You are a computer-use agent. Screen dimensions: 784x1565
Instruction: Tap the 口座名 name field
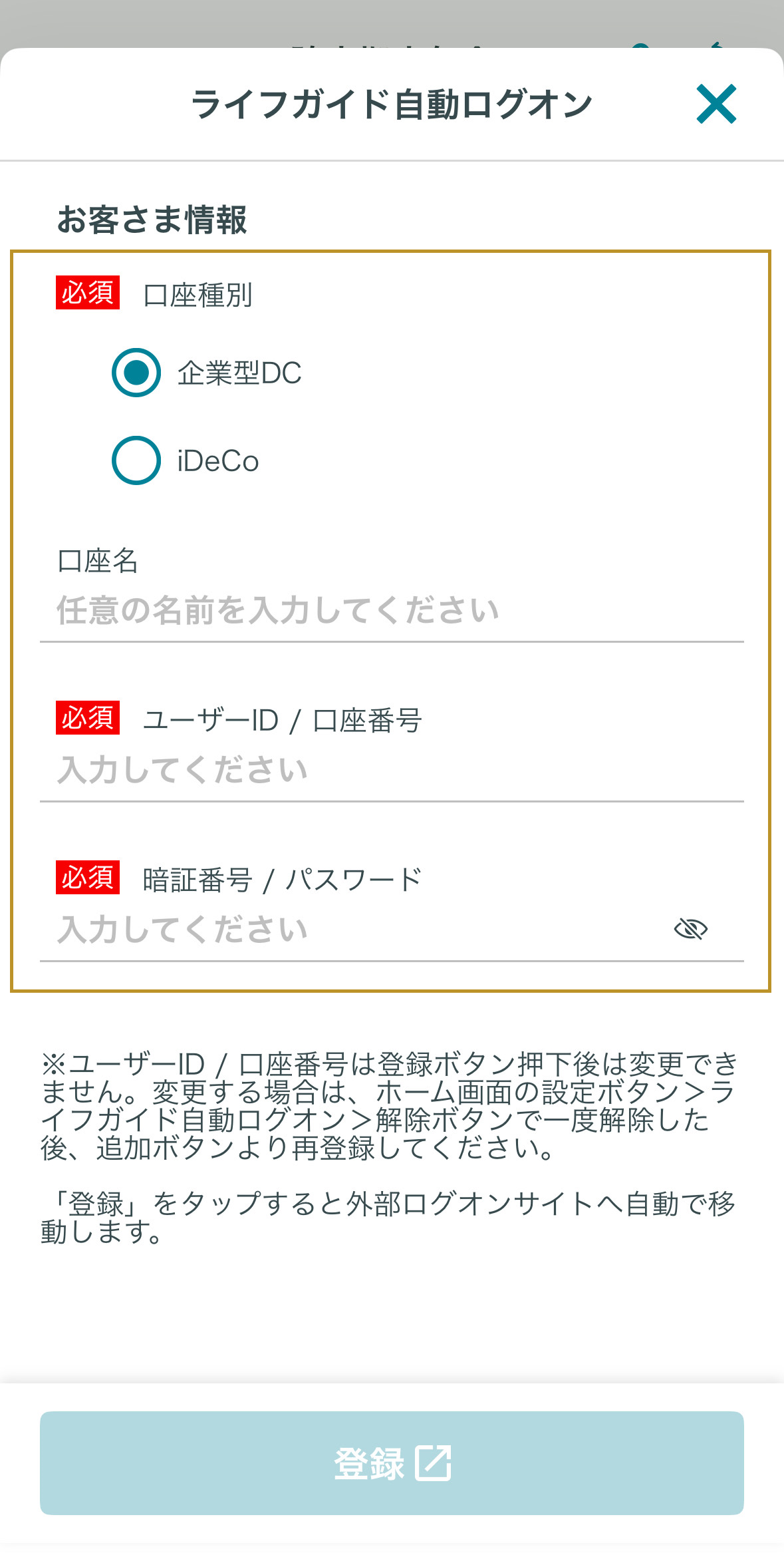392,610
